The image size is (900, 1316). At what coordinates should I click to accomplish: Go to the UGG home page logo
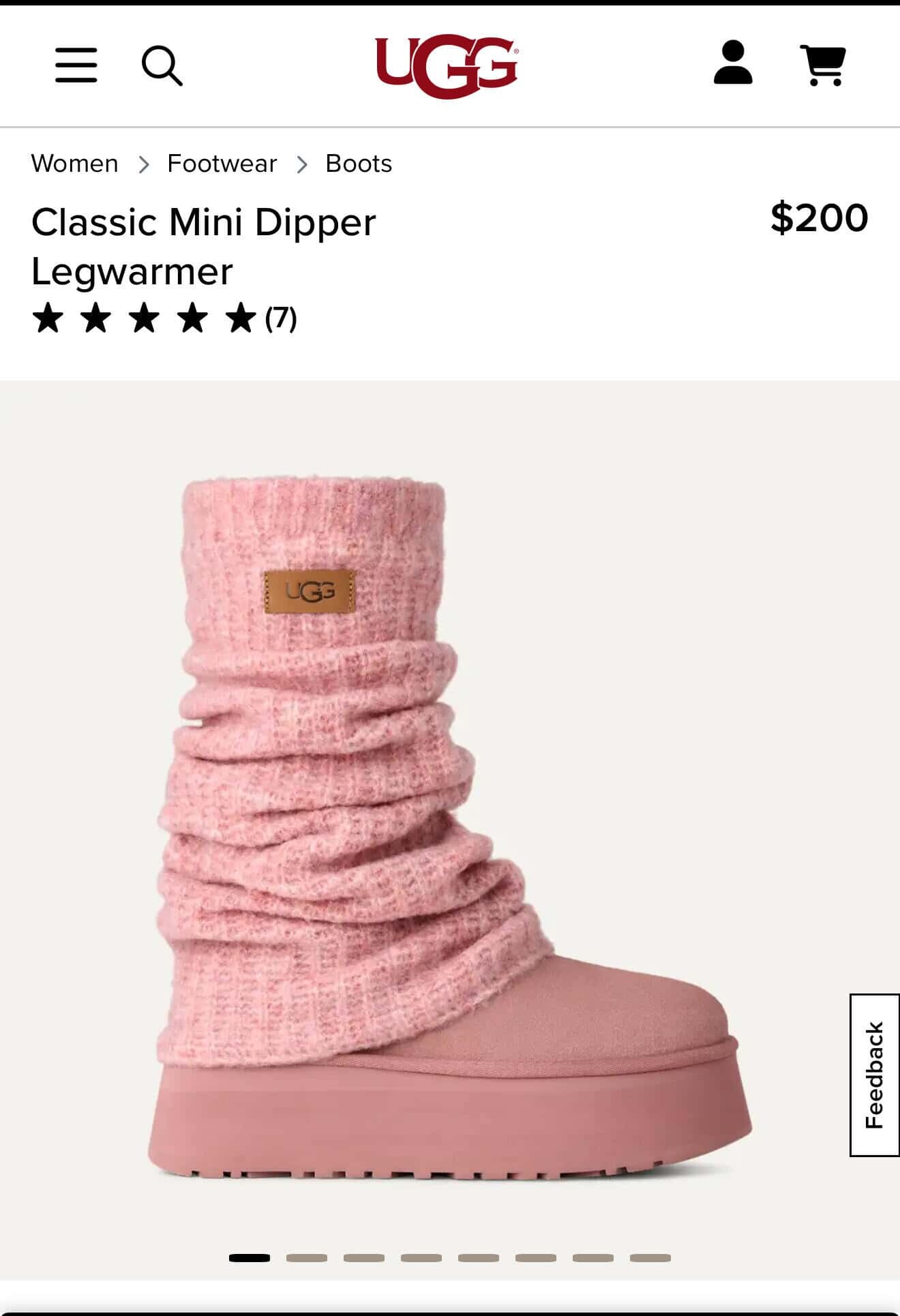click(x=447, y=65)
